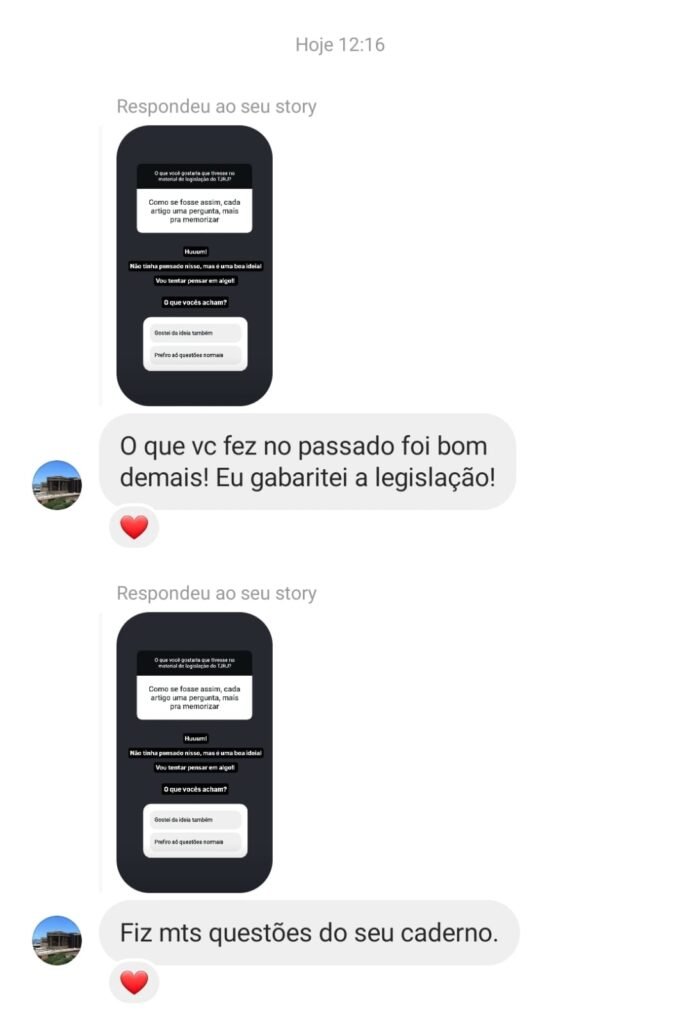Open story reply above 'O que vc fez' message
680x1024 pixels.
(x=194, y=265)
